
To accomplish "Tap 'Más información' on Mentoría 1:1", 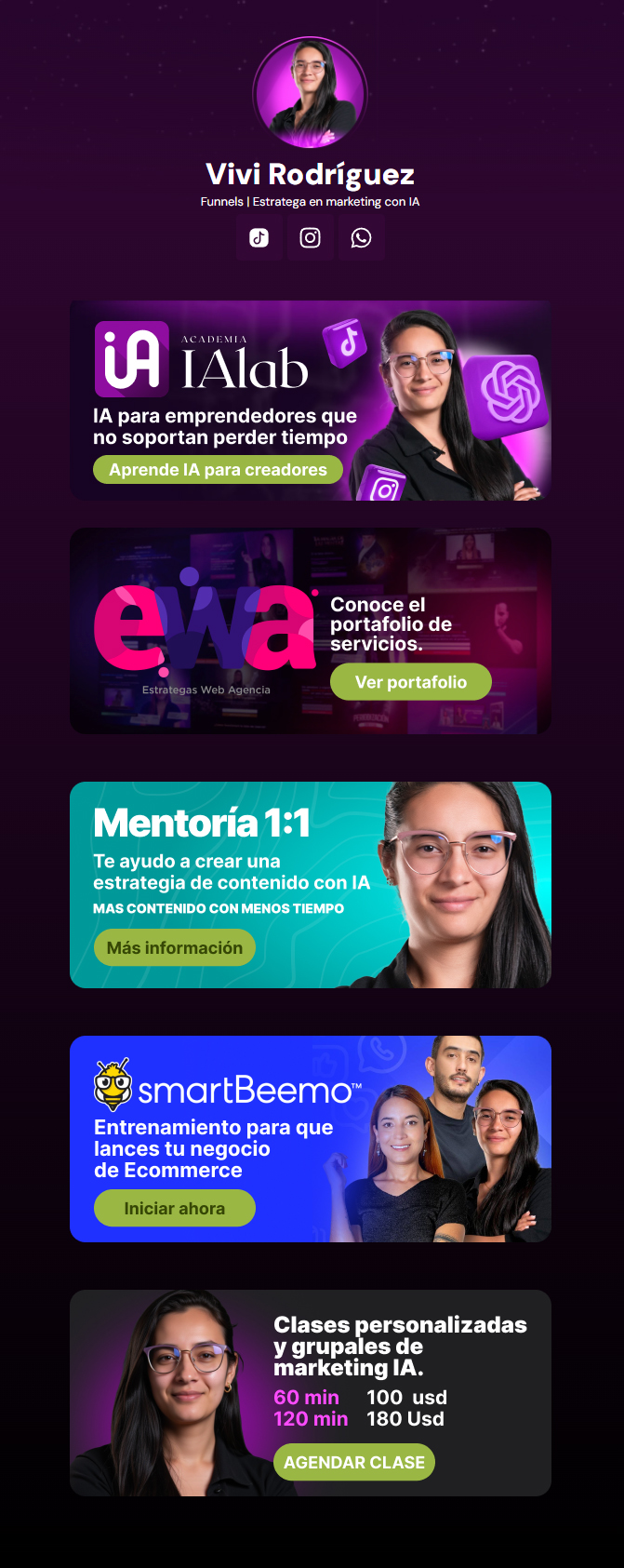I will 175,948.
